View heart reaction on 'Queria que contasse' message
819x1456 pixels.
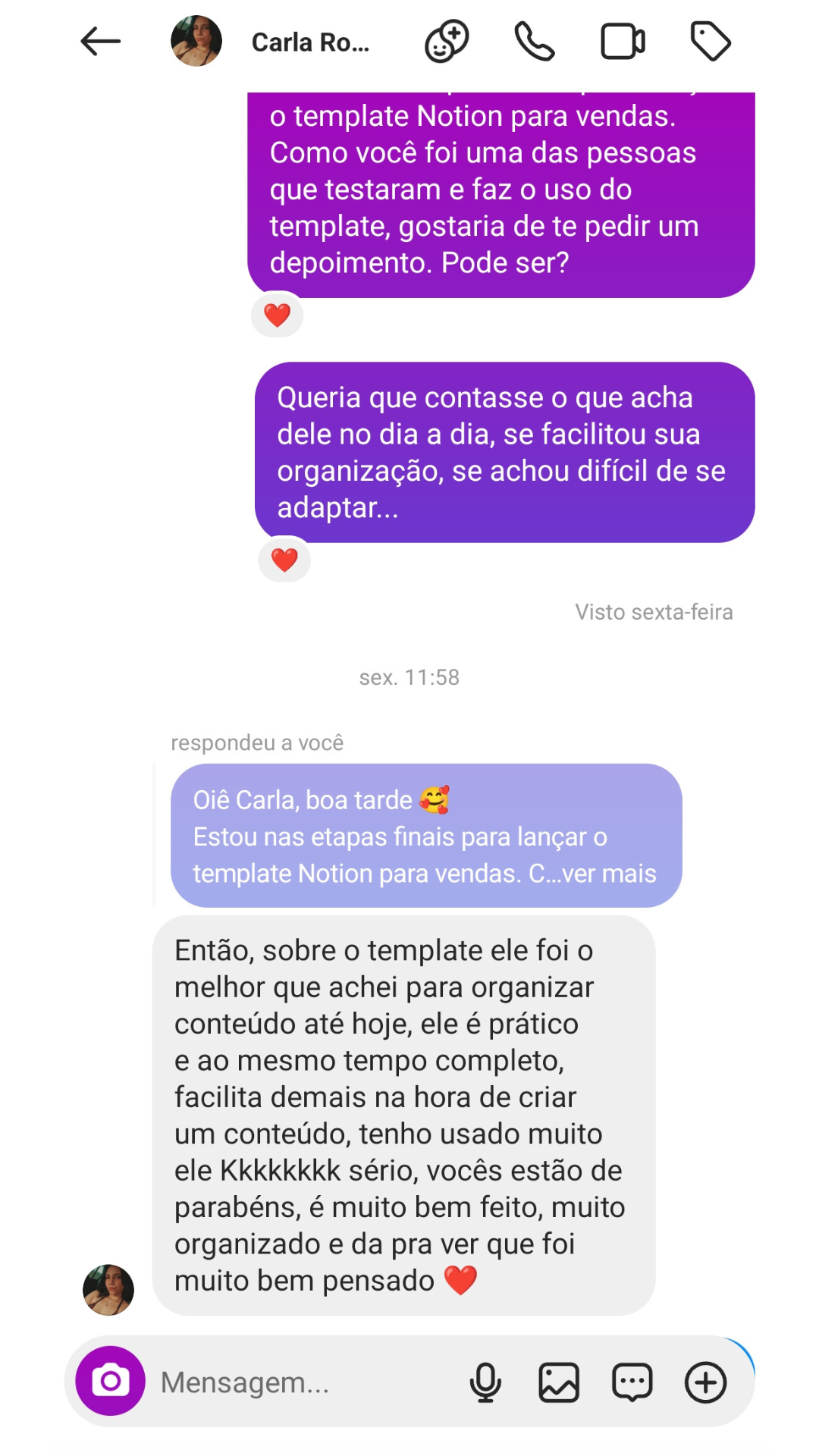point(284,560)
